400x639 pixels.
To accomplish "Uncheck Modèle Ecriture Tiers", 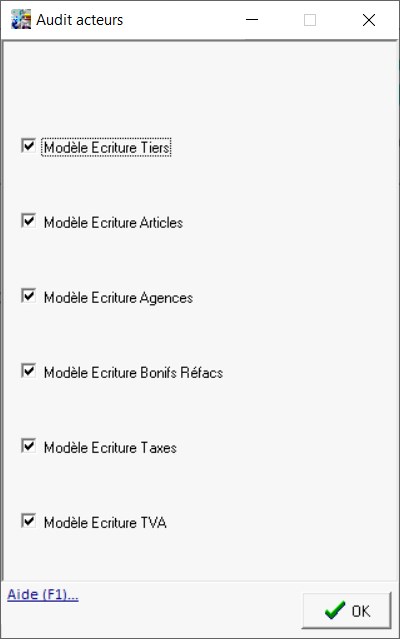I will pyautogui.click(x=29, y=146).
